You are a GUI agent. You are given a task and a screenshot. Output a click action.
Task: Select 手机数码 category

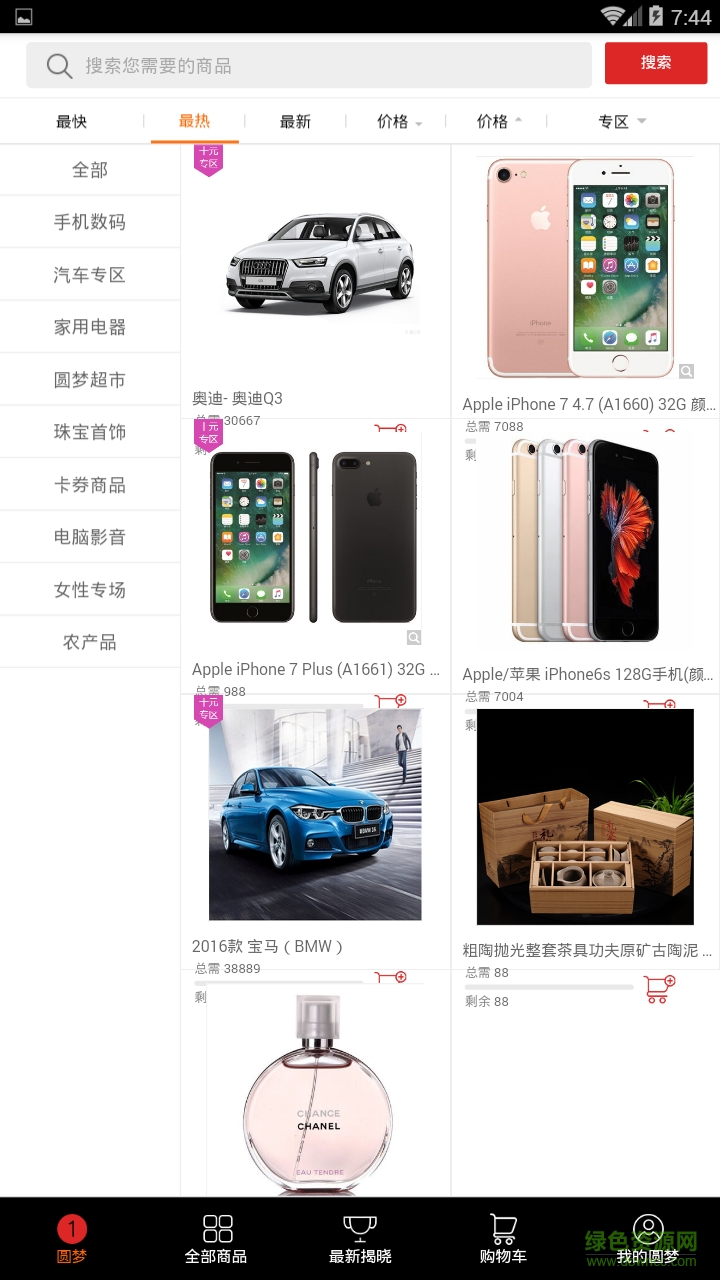tap(90, 222)
